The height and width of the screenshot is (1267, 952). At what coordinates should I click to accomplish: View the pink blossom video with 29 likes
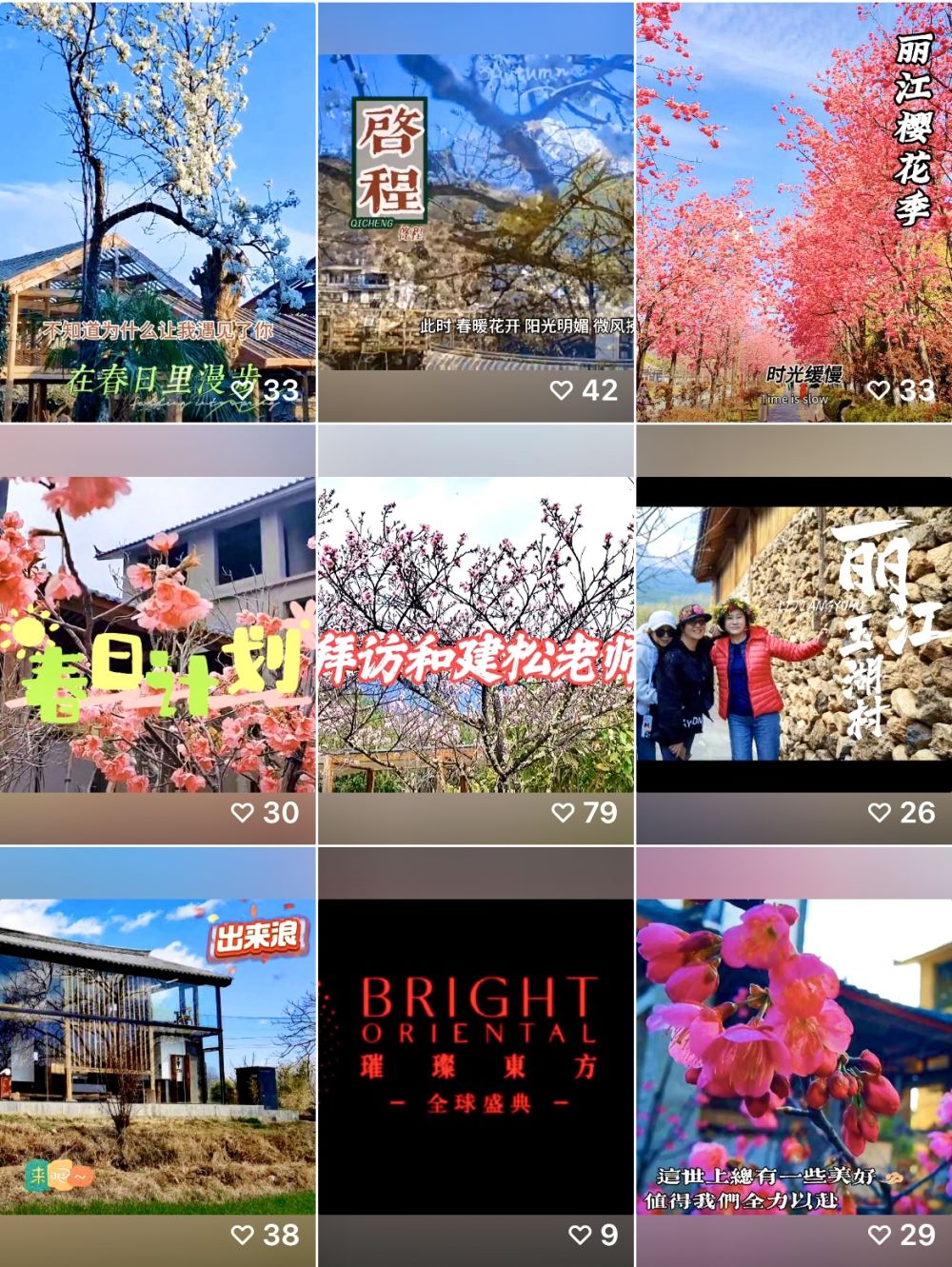tap(793, 1055)
